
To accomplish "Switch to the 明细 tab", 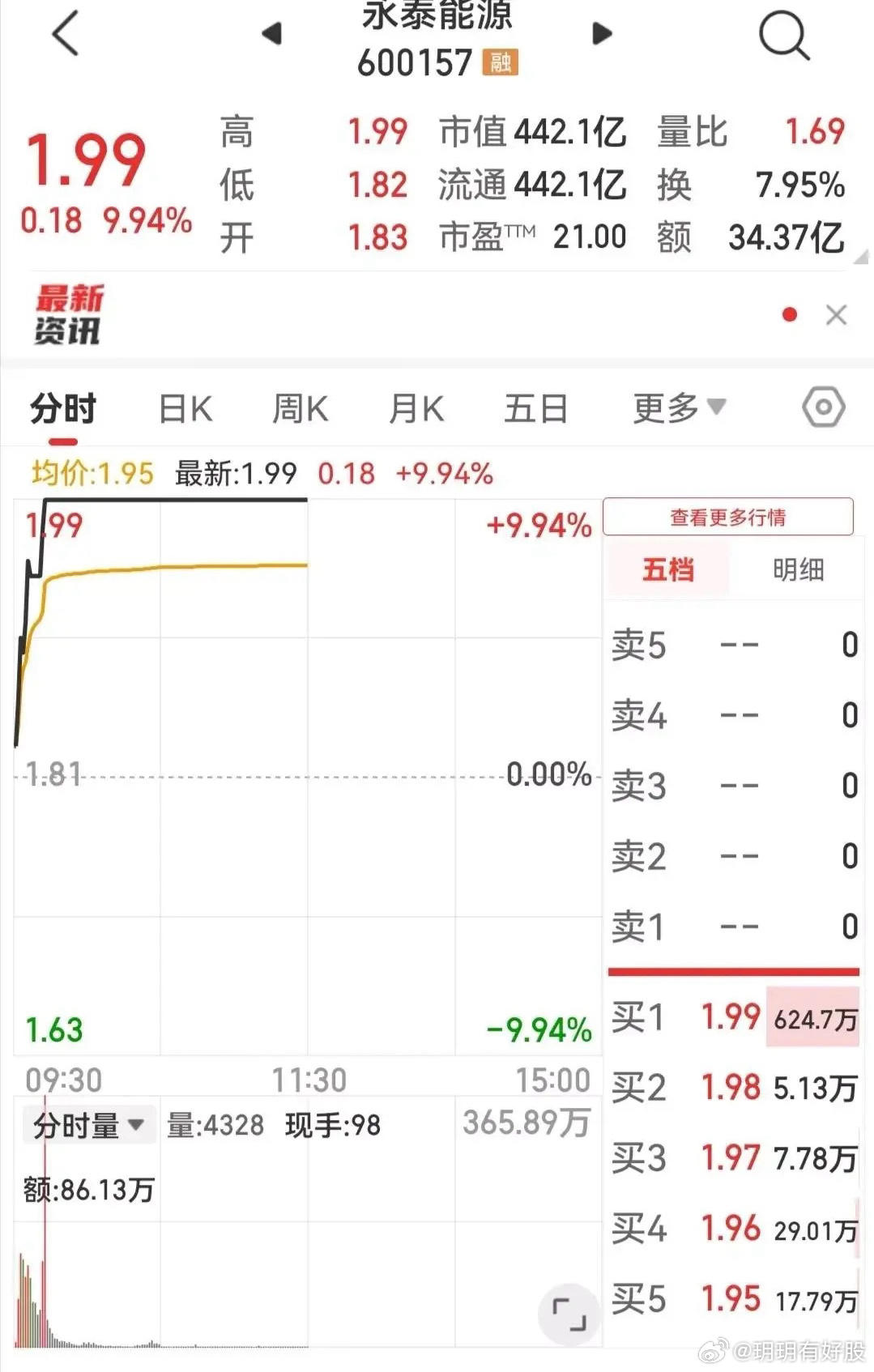I will (798, 569).
